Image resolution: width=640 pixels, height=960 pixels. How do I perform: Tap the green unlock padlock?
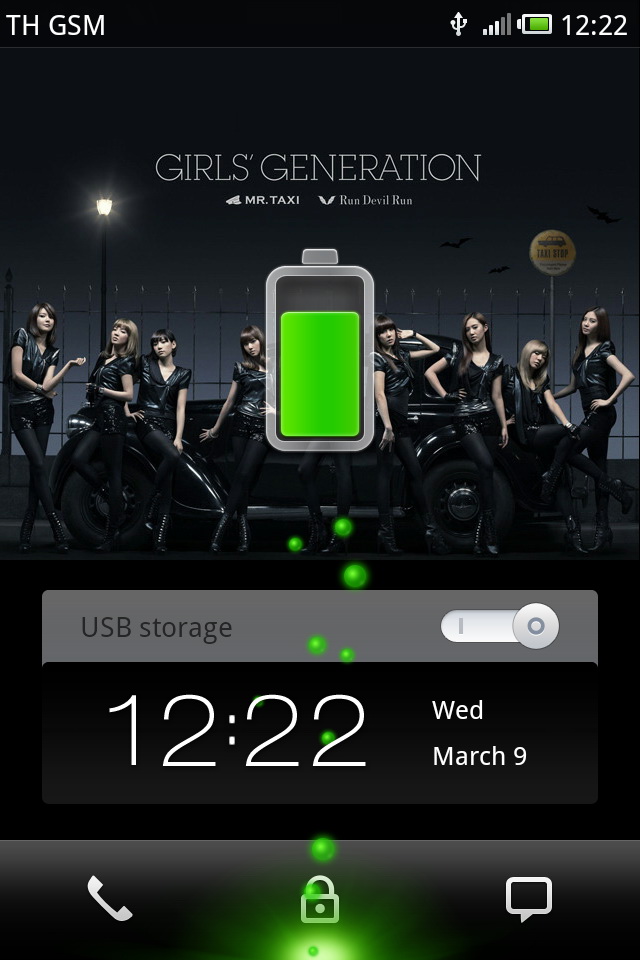320,901
